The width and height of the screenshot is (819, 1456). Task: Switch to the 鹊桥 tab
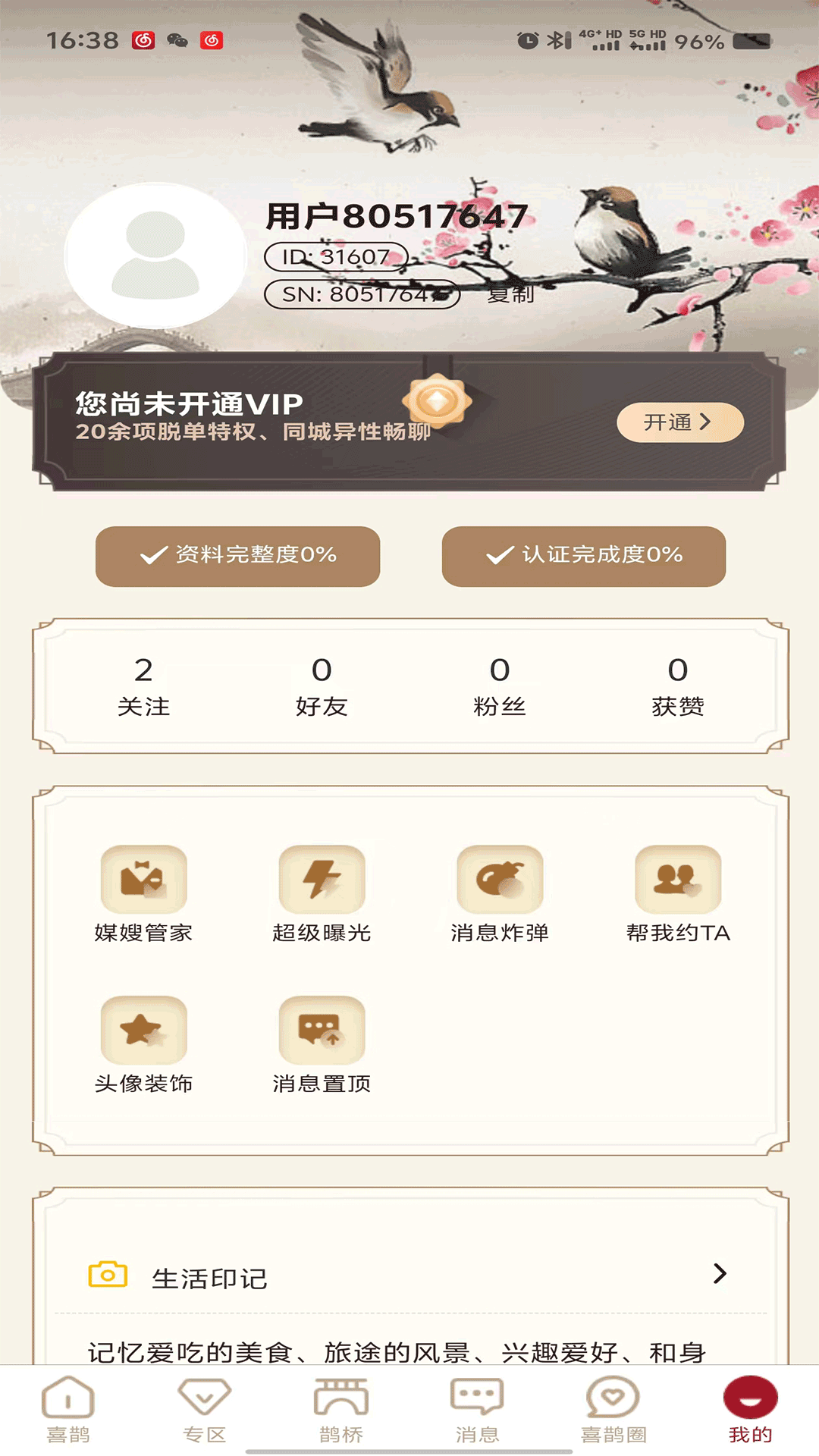[x=341, y=1410]
